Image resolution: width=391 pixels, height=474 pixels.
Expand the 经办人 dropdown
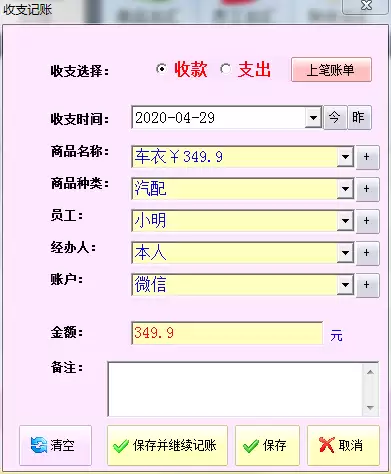pyautogui.click(x=345, y=253)
